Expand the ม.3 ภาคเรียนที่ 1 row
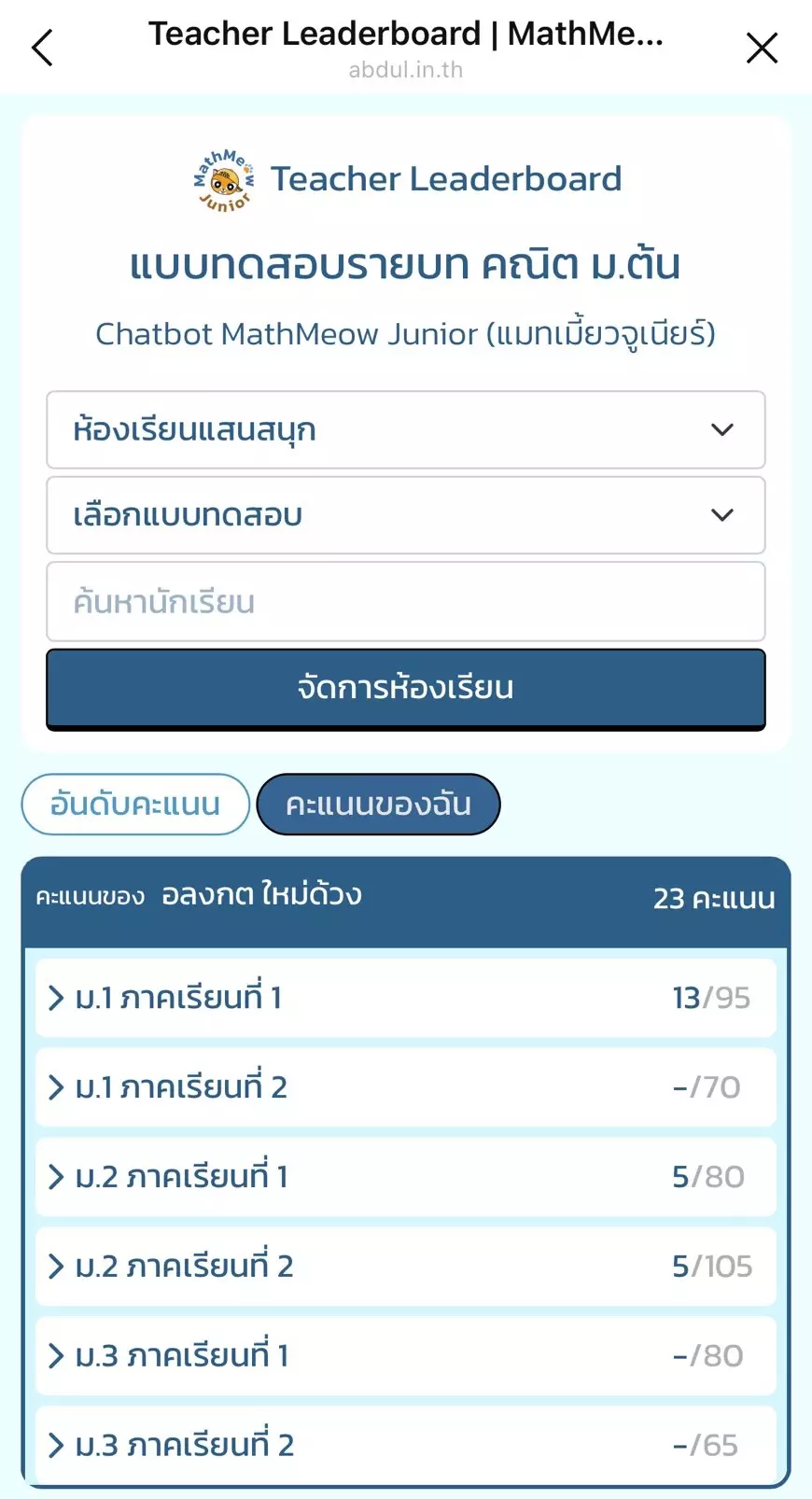The height and width of the screenshot is (1499, 812). coord(405,1355)
